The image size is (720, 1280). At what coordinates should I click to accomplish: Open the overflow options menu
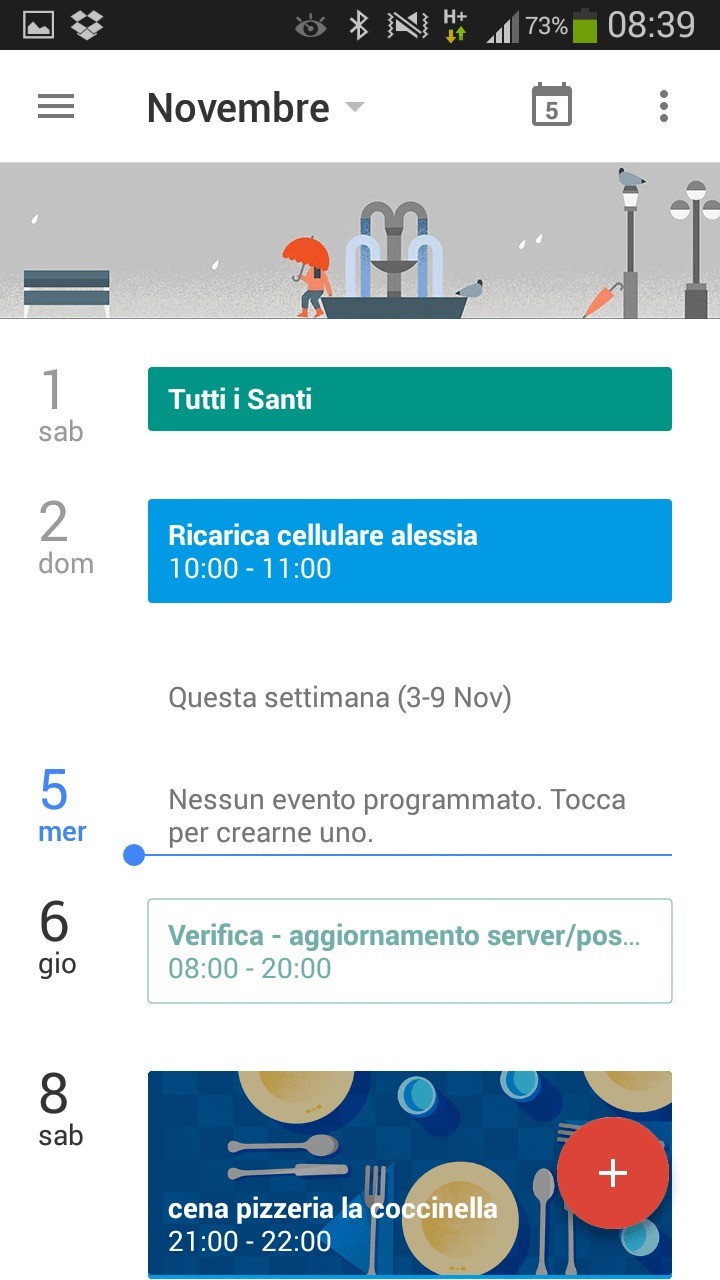[663, 106]
